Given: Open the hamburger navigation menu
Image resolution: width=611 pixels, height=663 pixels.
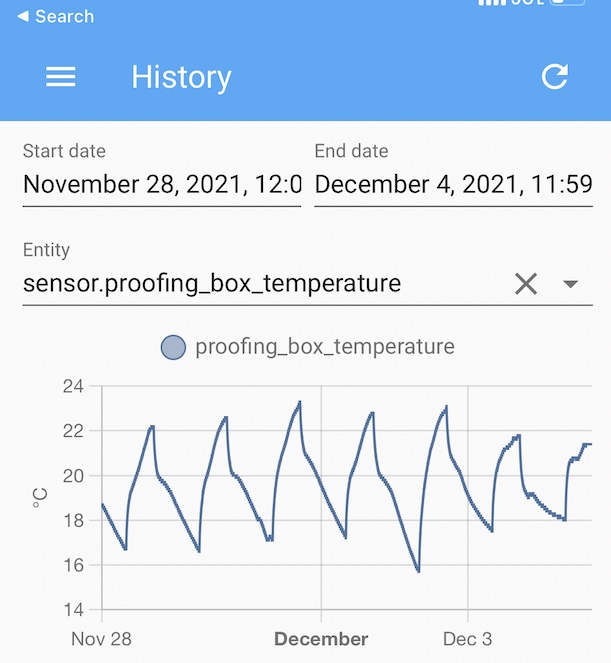Looking at the screenshot, I should tap(61, 77).
